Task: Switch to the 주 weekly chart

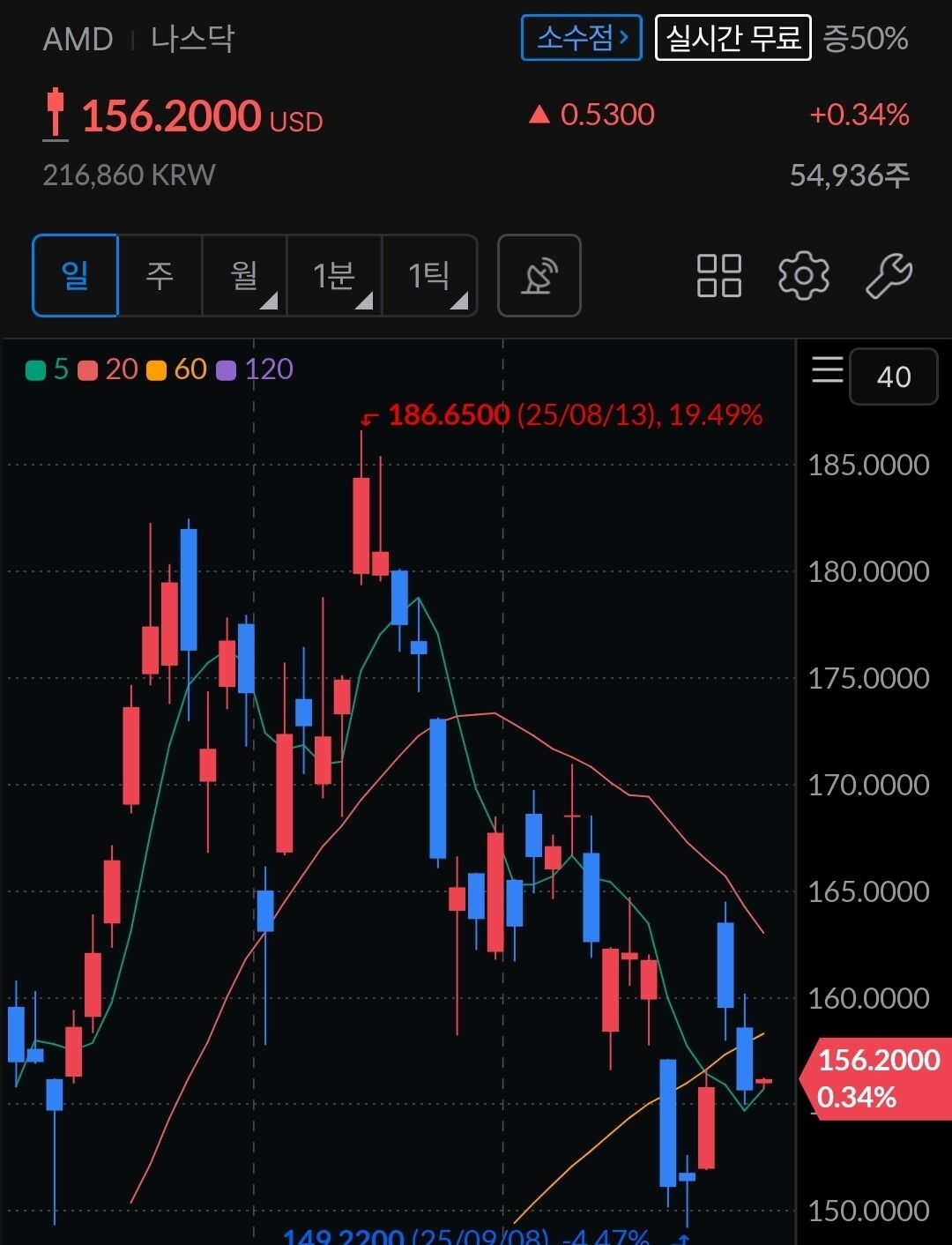Action: coord(160,275)
